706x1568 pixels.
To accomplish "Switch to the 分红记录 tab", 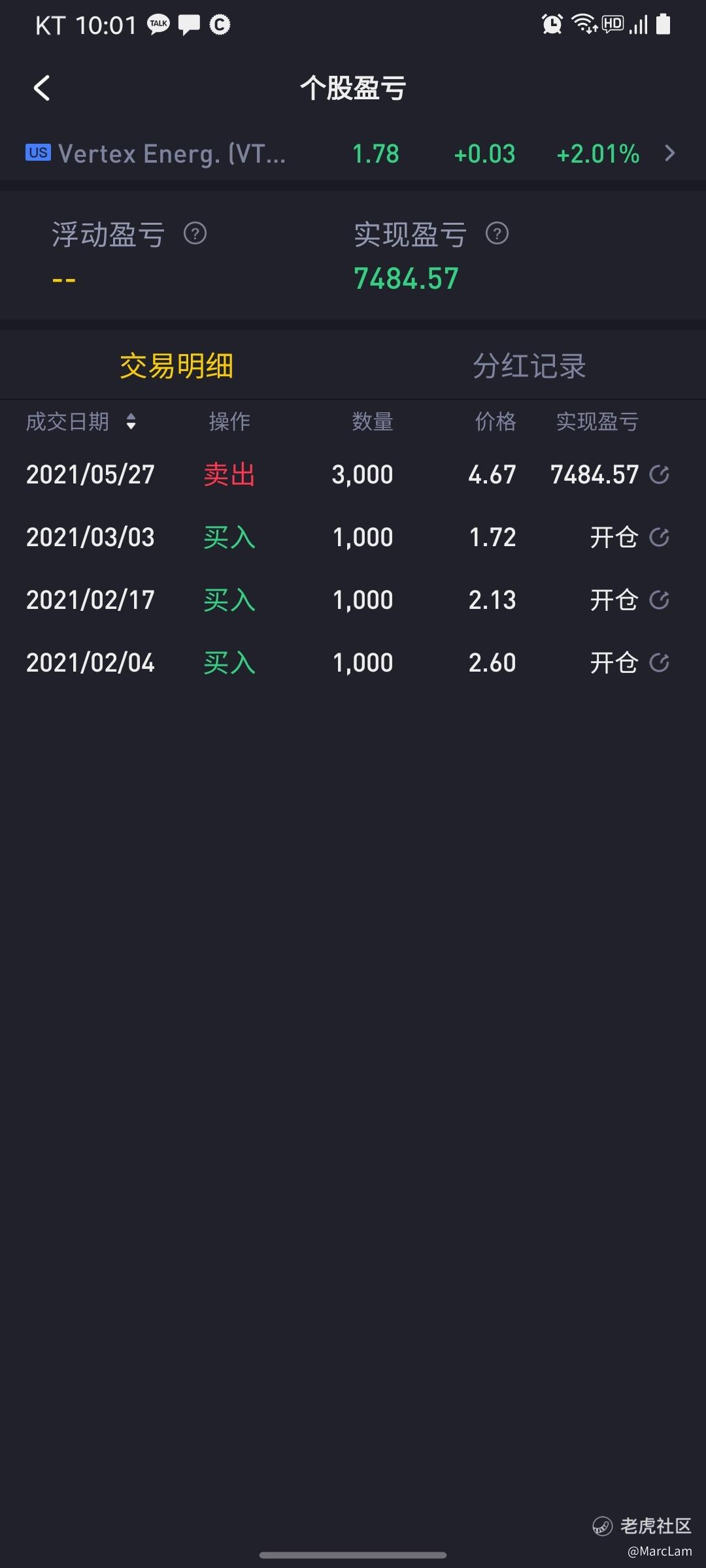I will (x=529, y=366).
